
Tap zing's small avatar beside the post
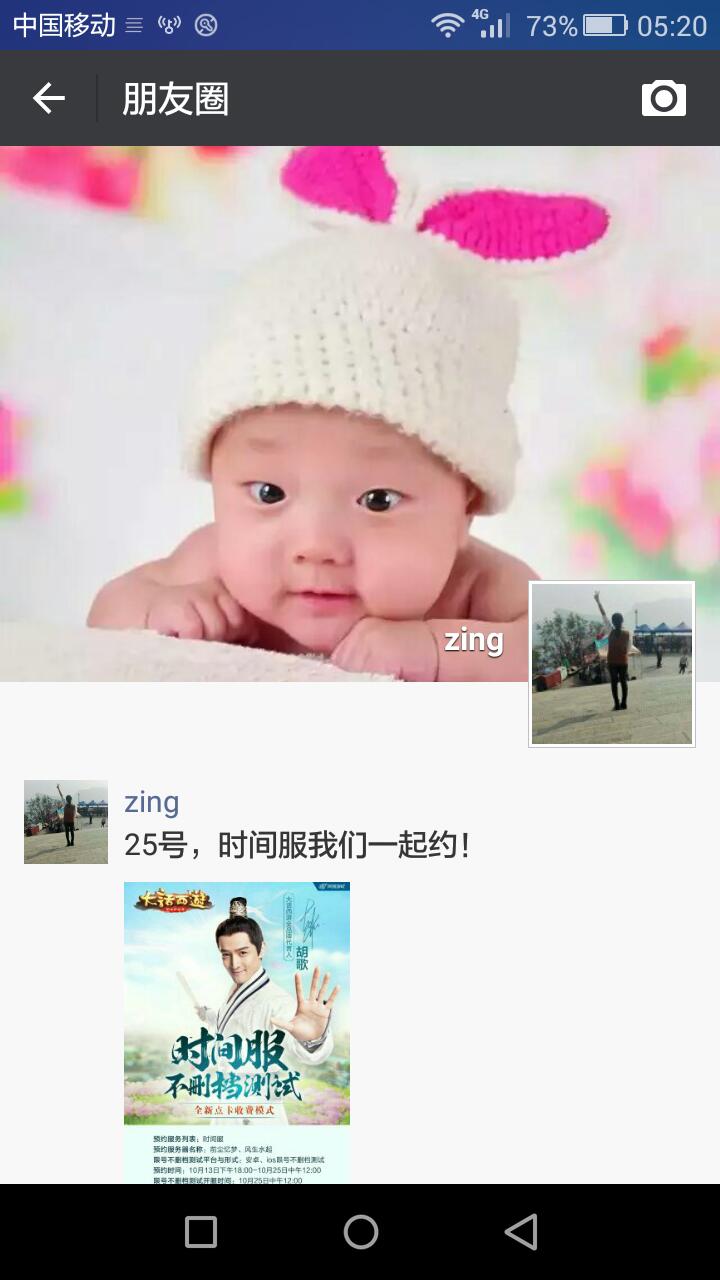pyautogui.click(x=66, y=822)
